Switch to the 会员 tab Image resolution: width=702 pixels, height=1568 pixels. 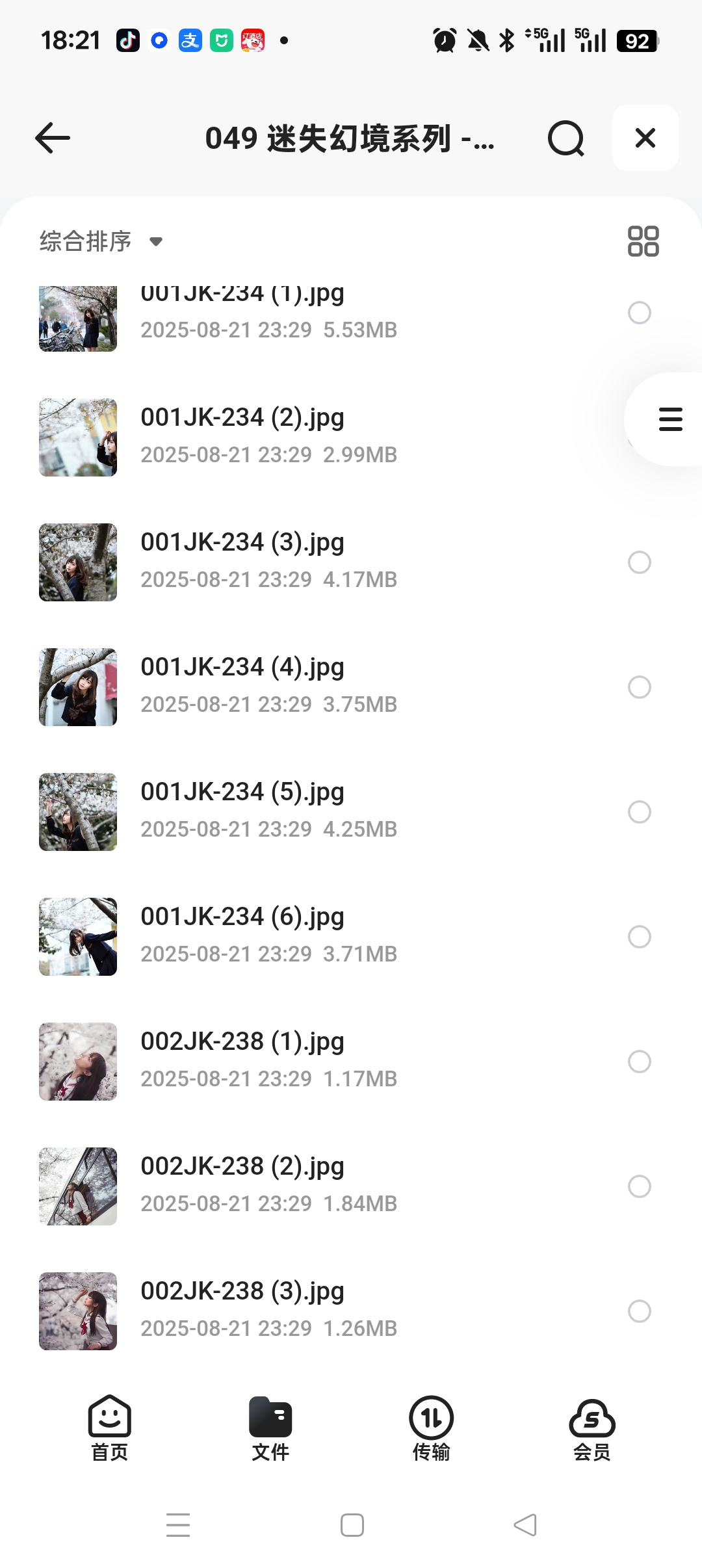click(x=591, y=1428)
